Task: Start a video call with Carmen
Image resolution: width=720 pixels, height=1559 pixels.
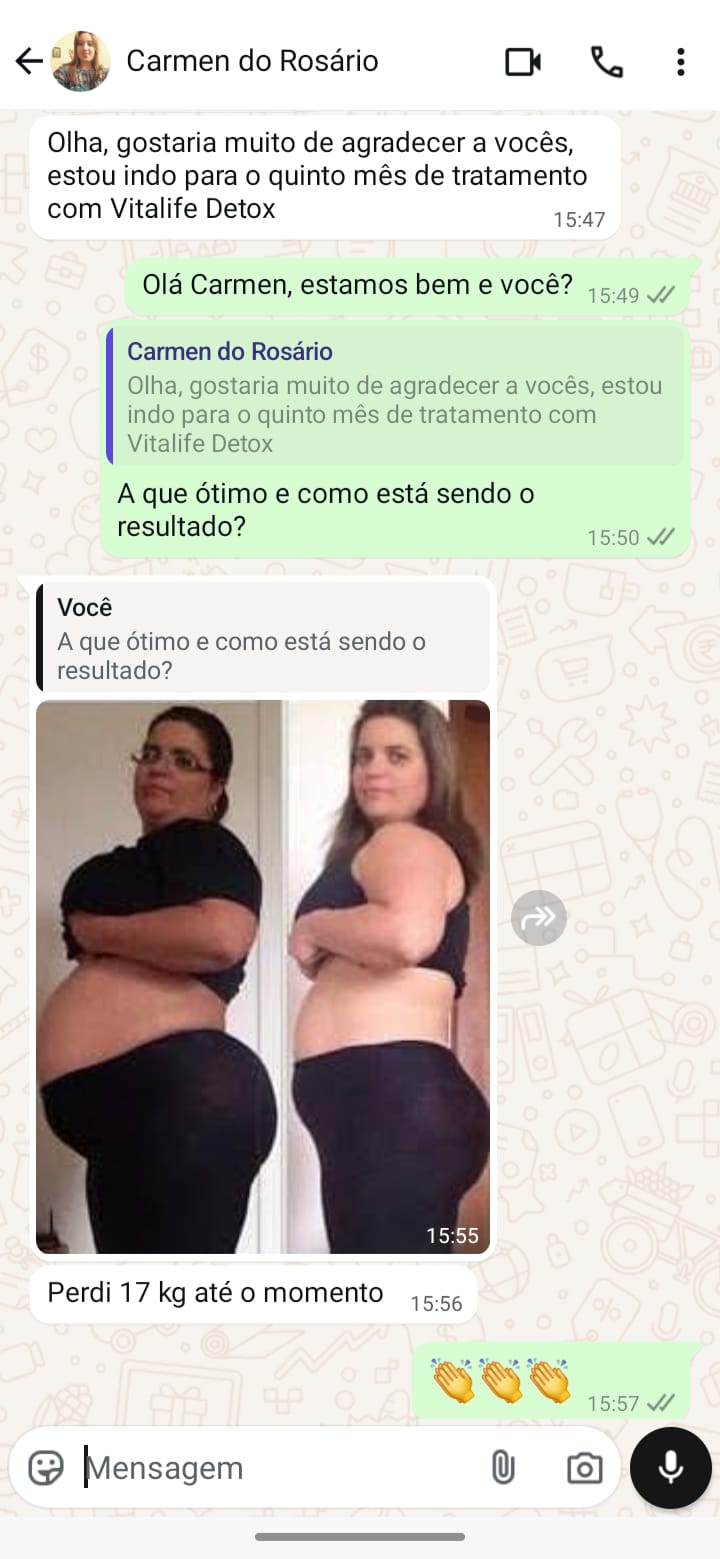Action: point(522,62)
